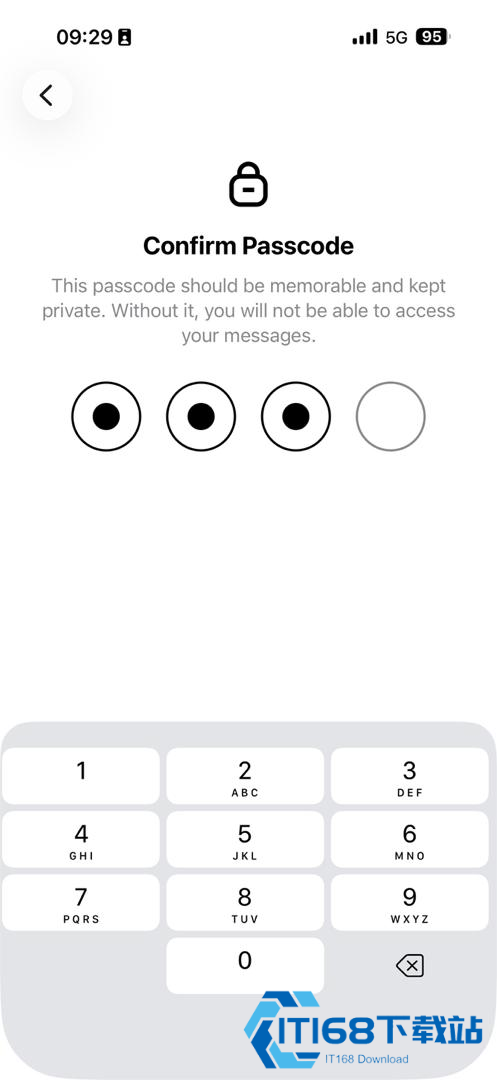Screen dimensions: 497x1080
Task: Delete last digit with backspace key
Action: point(410,966)
